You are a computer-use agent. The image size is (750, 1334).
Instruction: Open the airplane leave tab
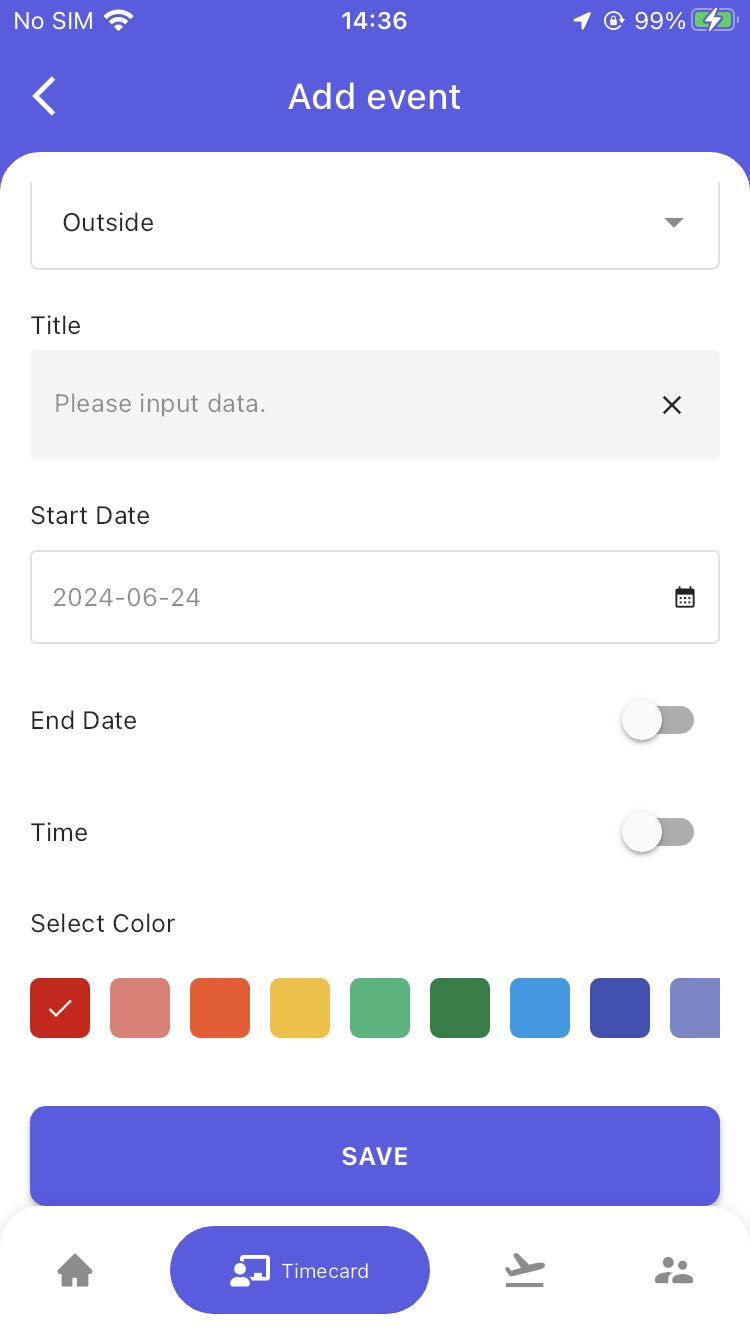[525, 1271]
